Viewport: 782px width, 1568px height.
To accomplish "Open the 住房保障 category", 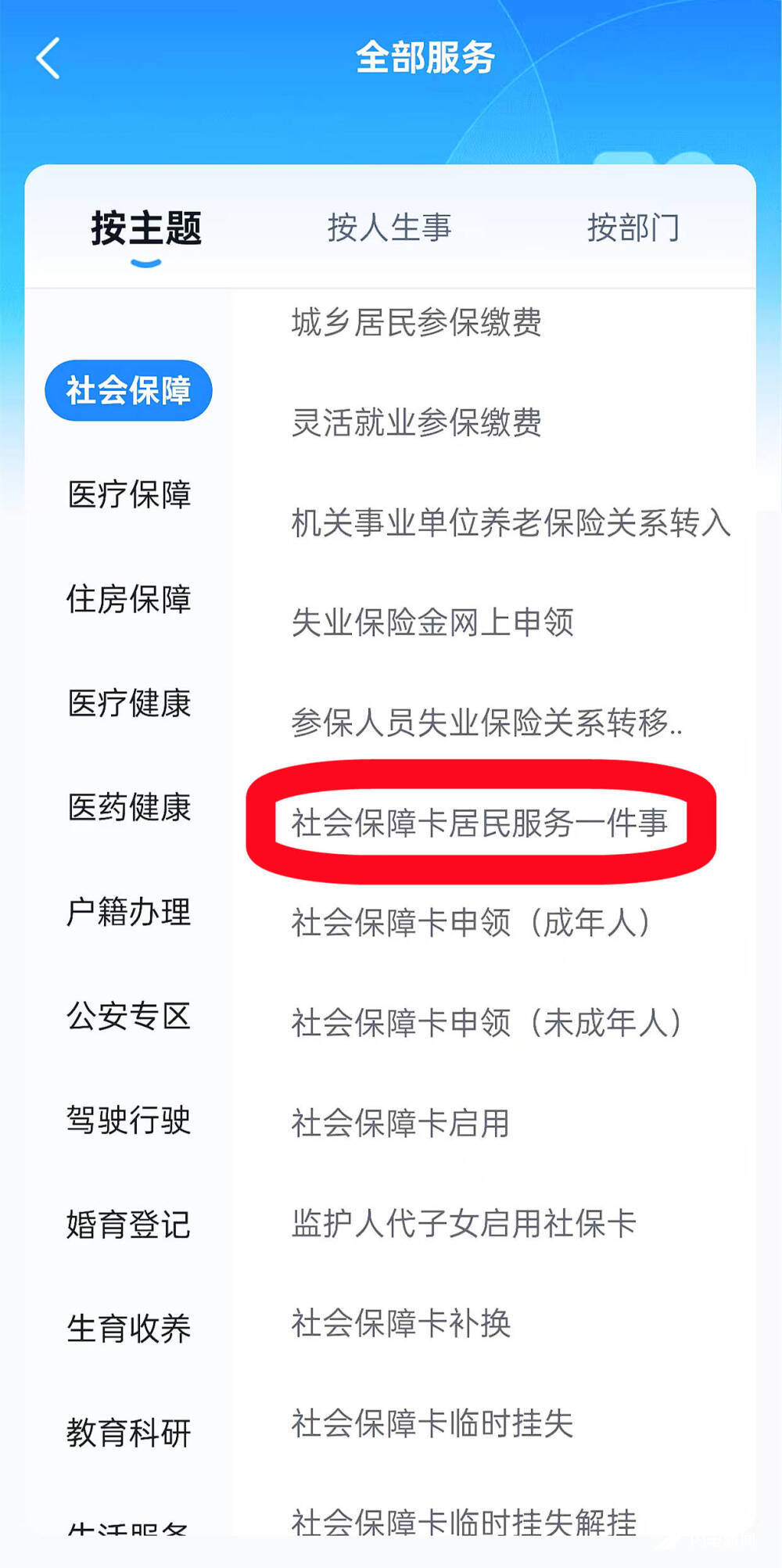I will click(129, 599).
